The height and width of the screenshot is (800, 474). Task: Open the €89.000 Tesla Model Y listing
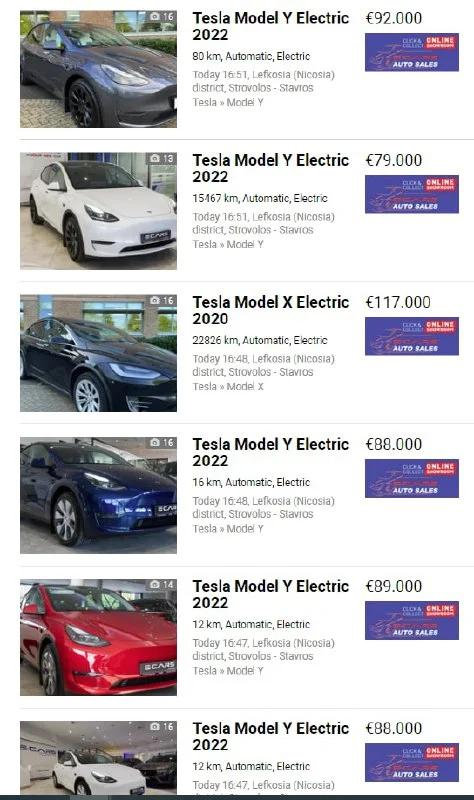tap(270, 594)
